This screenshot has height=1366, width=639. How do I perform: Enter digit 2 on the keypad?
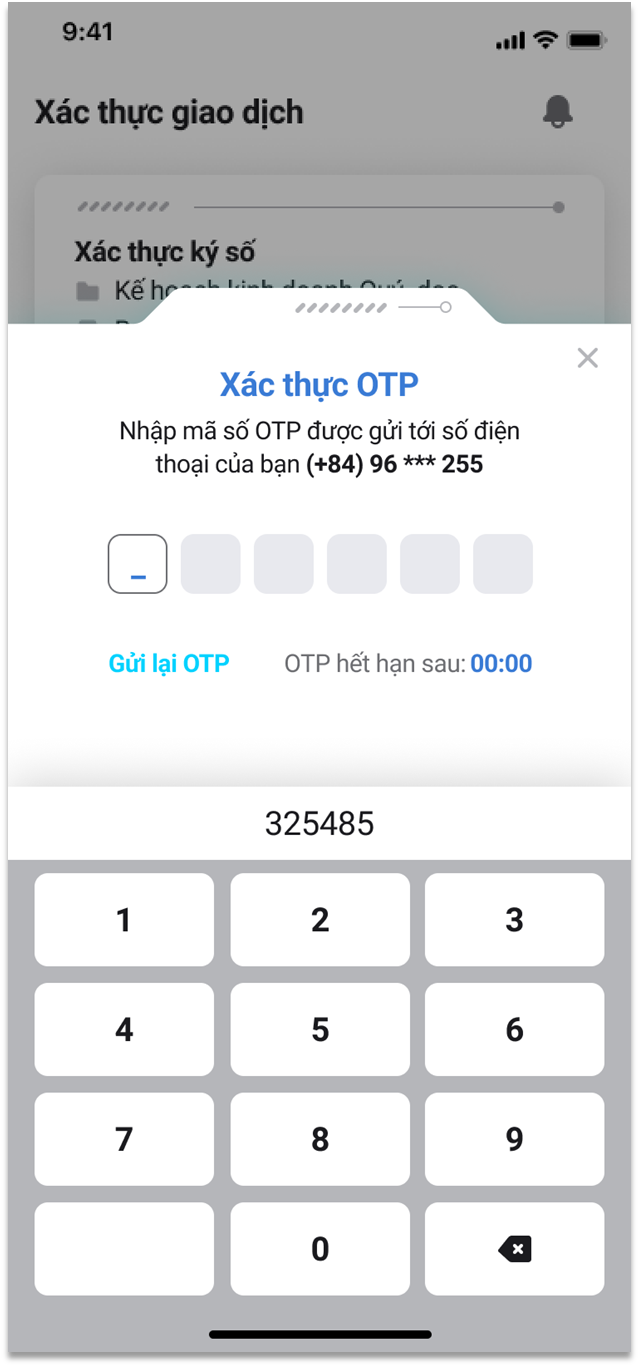point(320,920)
